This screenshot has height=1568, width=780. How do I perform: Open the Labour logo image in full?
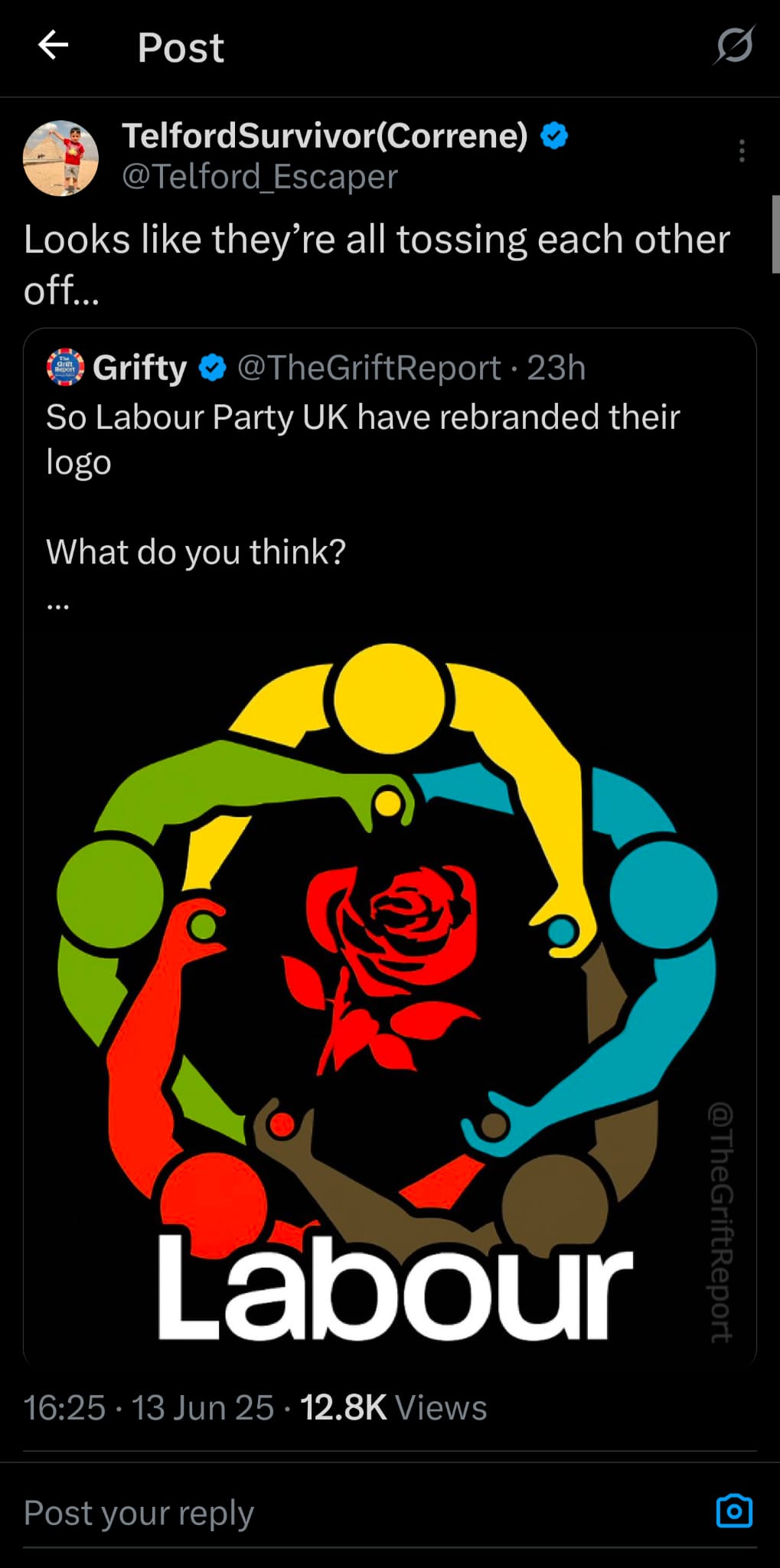click(x=390, y=998)
